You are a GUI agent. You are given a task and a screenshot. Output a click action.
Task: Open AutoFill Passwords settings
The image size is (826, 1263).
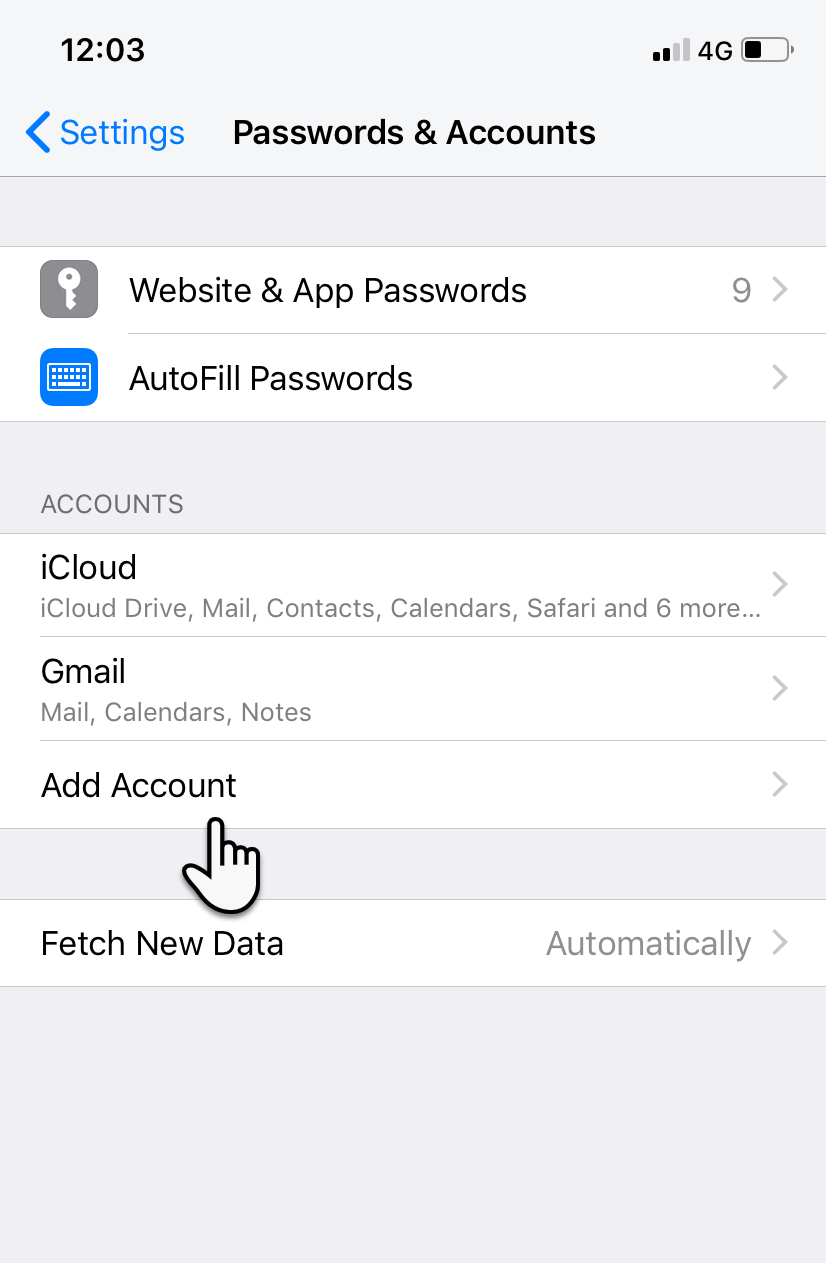[x=413, y=378]
